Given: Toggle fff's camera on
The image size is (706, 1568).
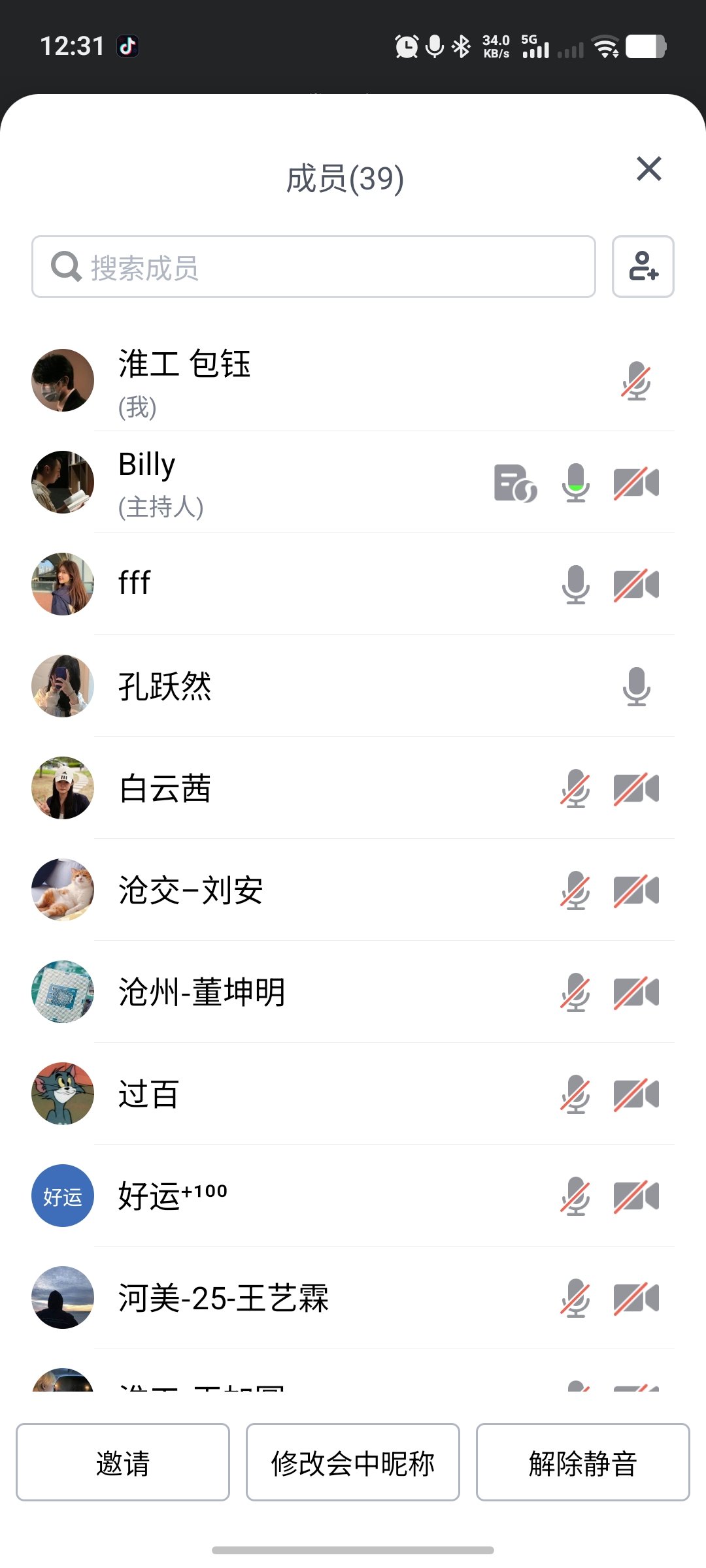Looking at the screenshot, I should pos(635,584).
